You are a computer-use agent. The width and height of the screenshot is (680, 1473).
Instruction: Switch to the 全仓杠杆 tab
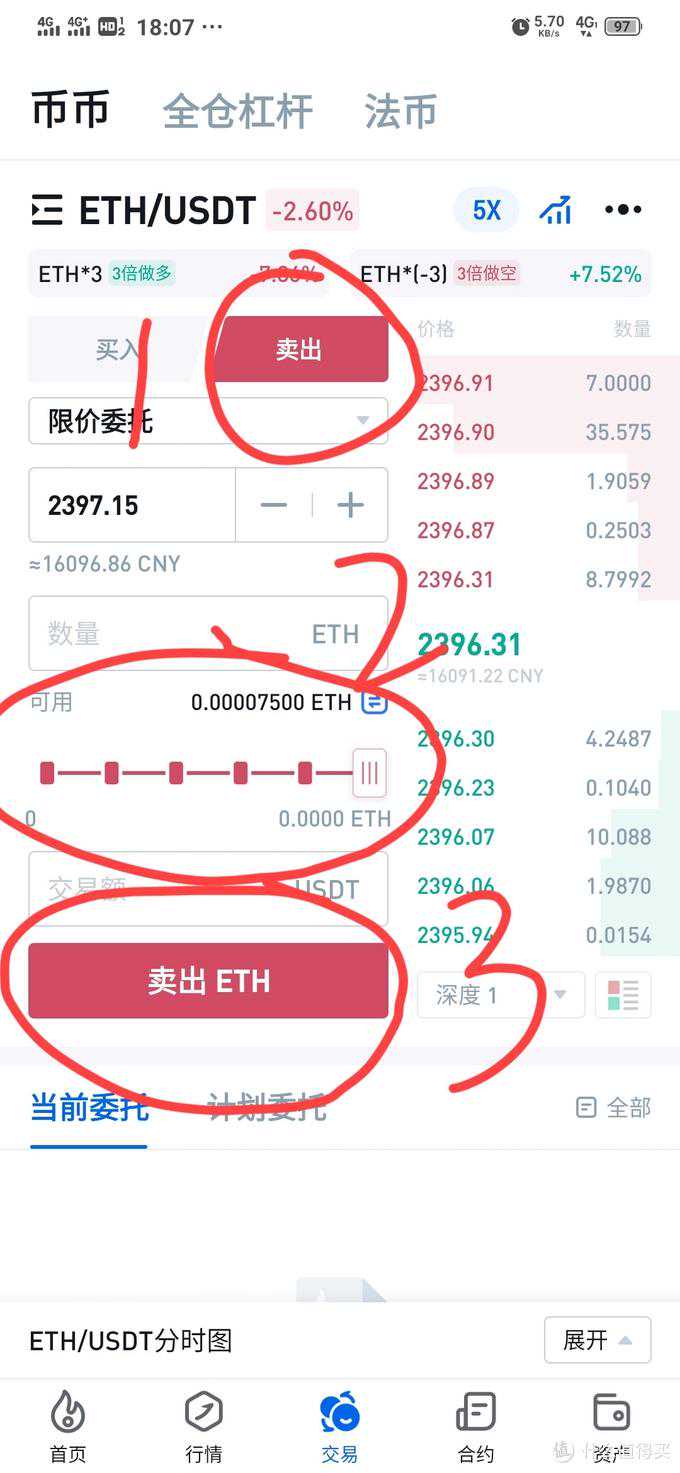238,111
